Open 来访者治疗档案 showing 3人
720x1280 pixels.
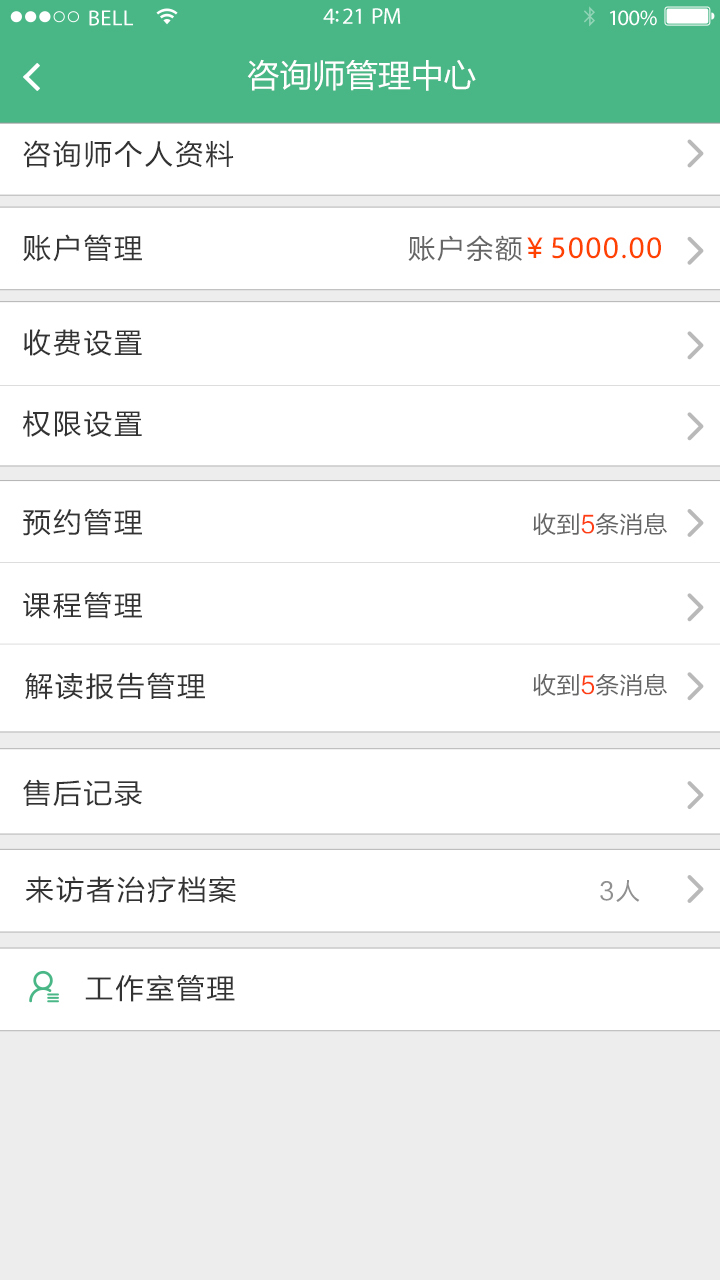(360, 890)
